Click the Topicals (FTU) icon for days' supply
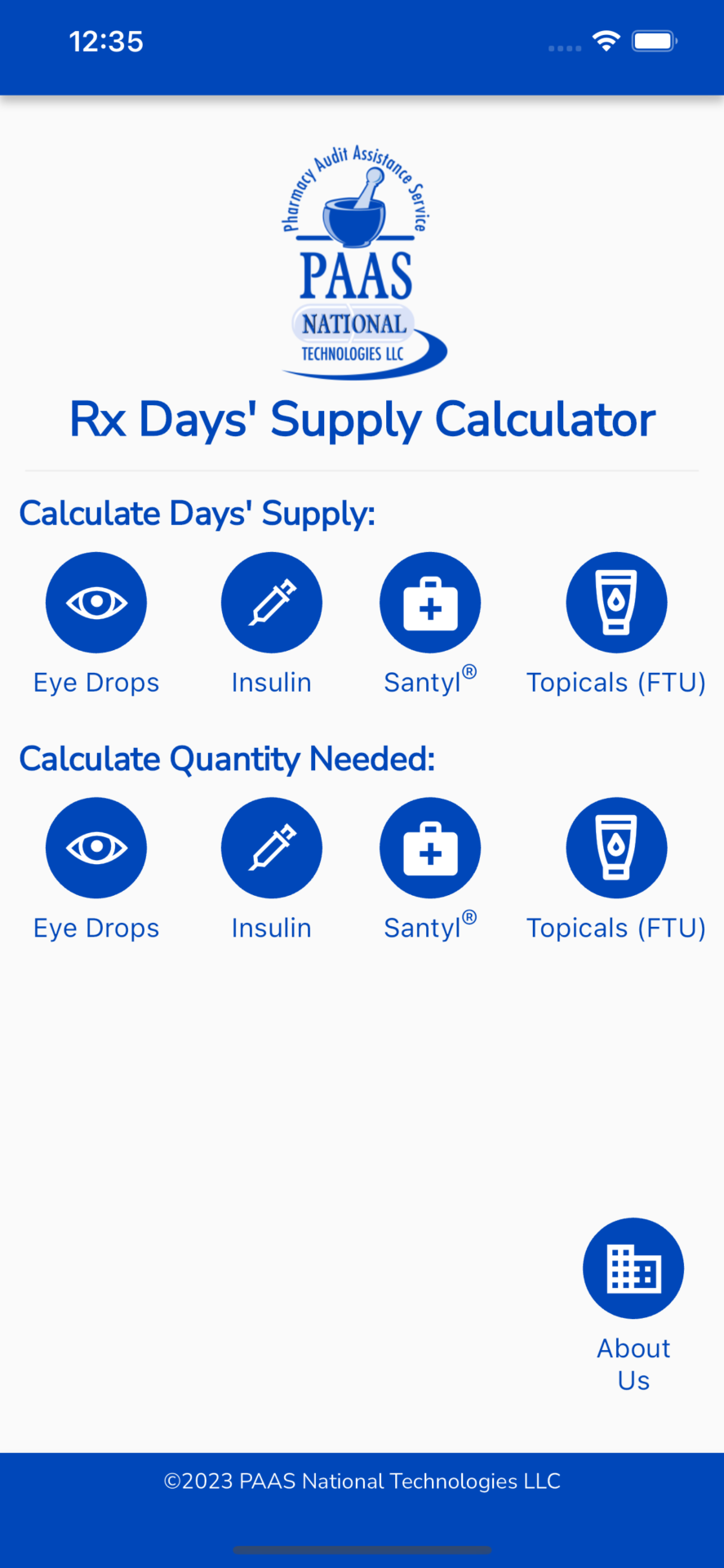The height and width of the screenshot is (1568, 724). click(616, 602)
